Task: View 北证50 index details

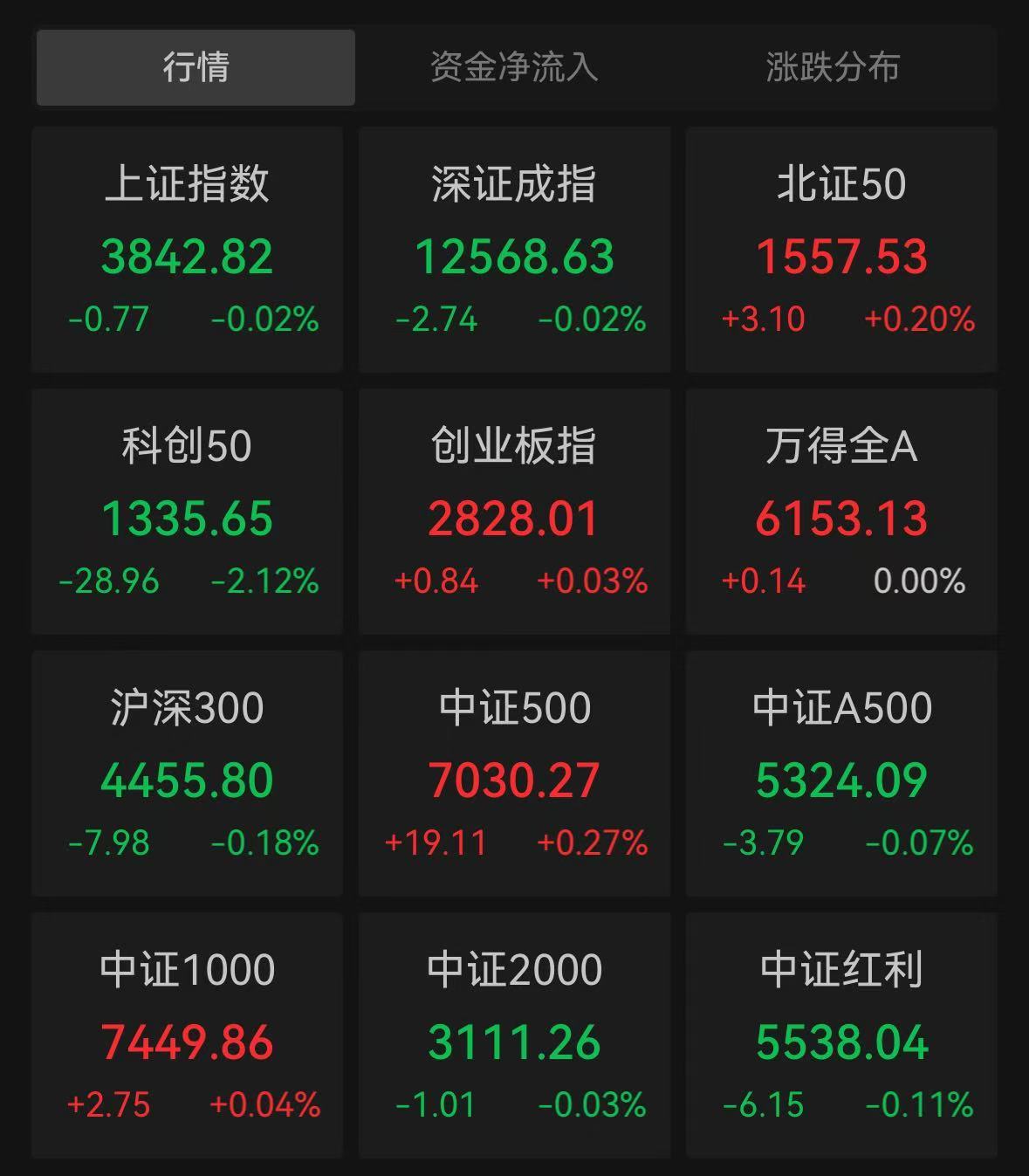Action: [841, 250]
